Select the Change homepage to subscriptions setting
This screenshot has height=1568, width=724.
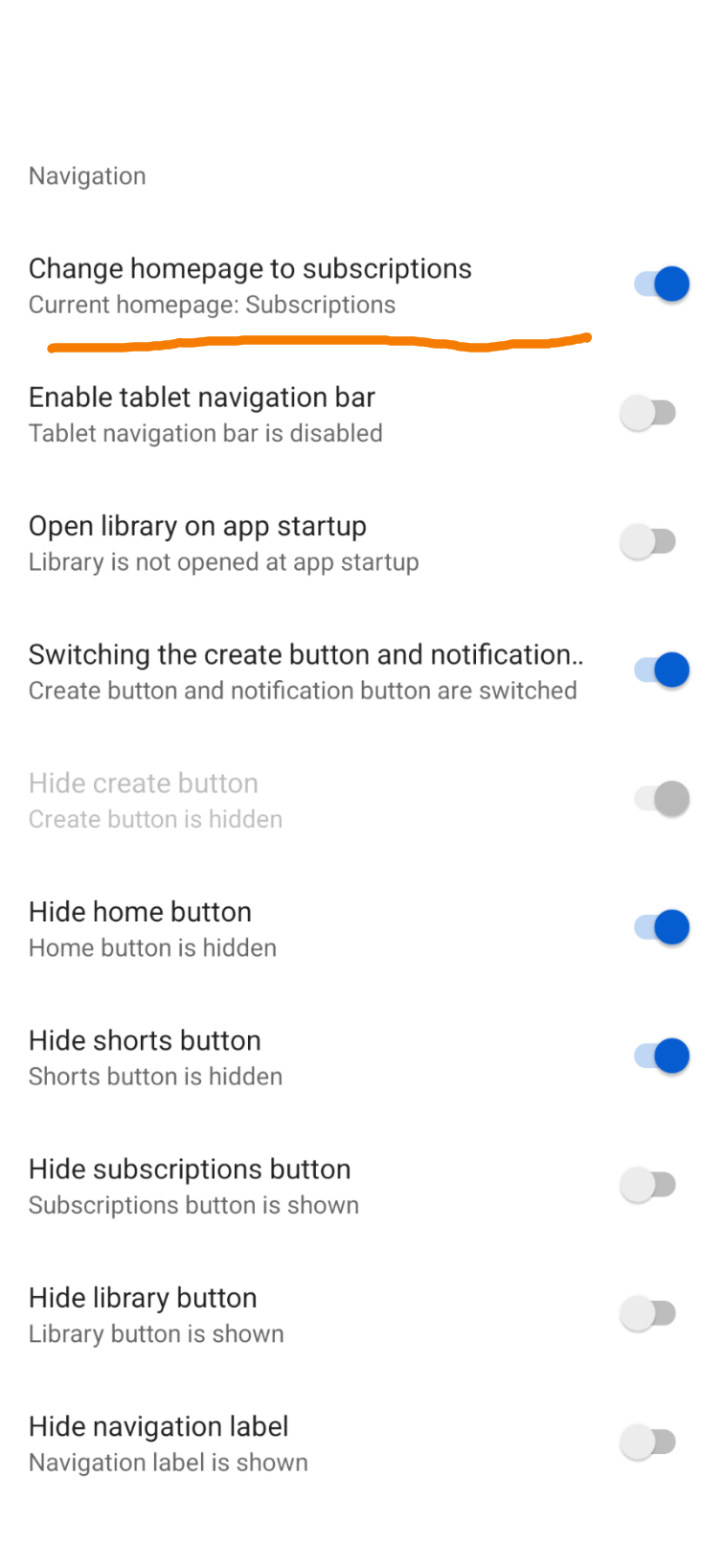point(250,269)
